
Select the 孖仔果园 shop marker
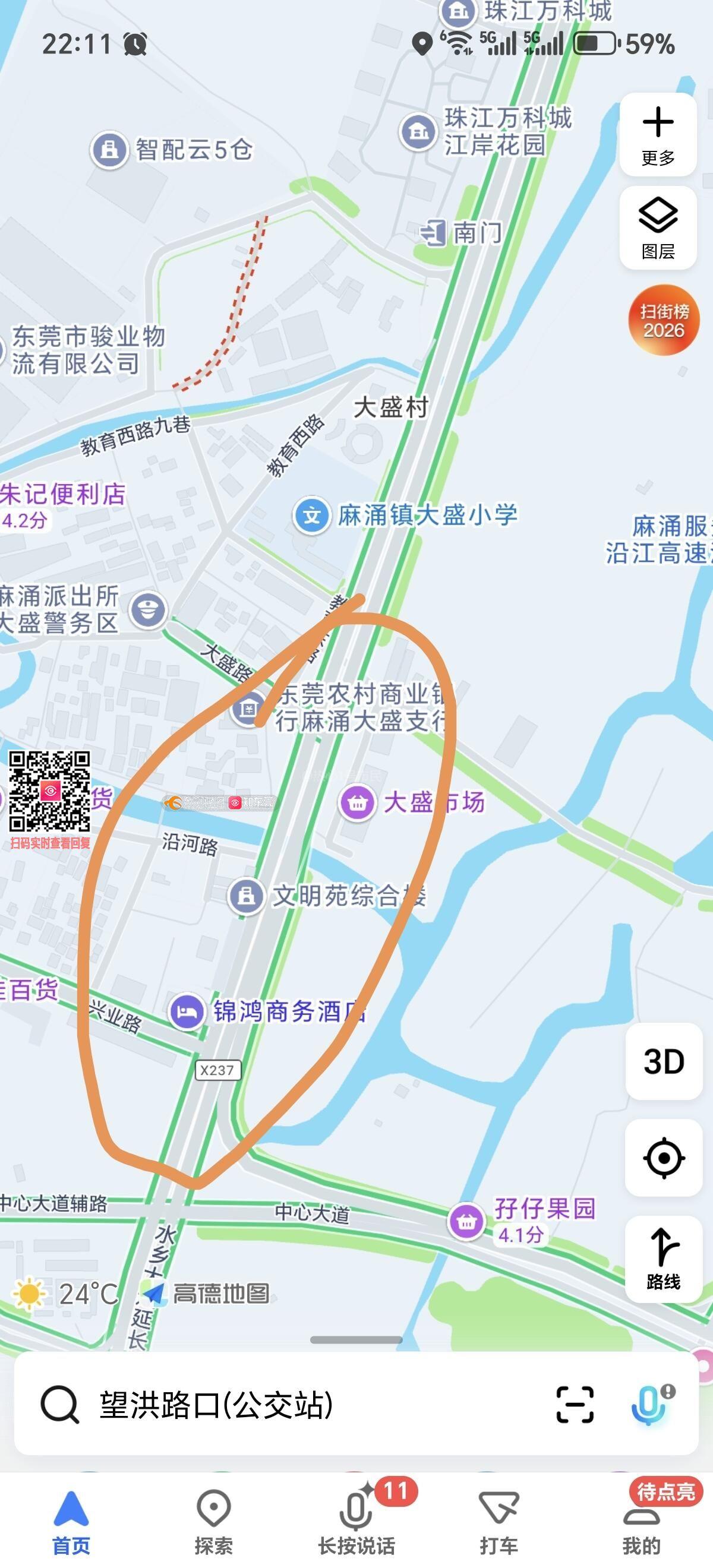coord(466,1221)
